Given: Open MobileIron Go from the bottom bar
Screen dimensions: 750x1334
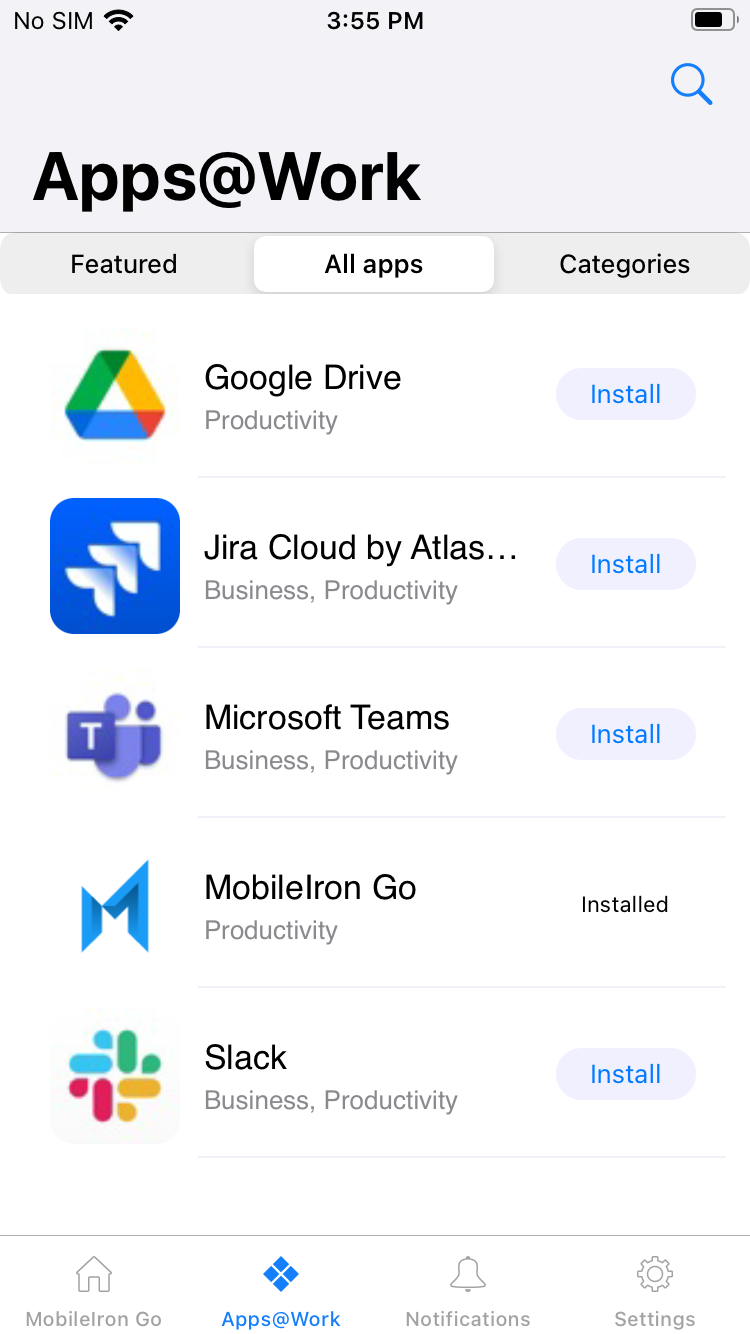Looking at the screenshot, I should pyautogui.click(x=93, y=1288).
